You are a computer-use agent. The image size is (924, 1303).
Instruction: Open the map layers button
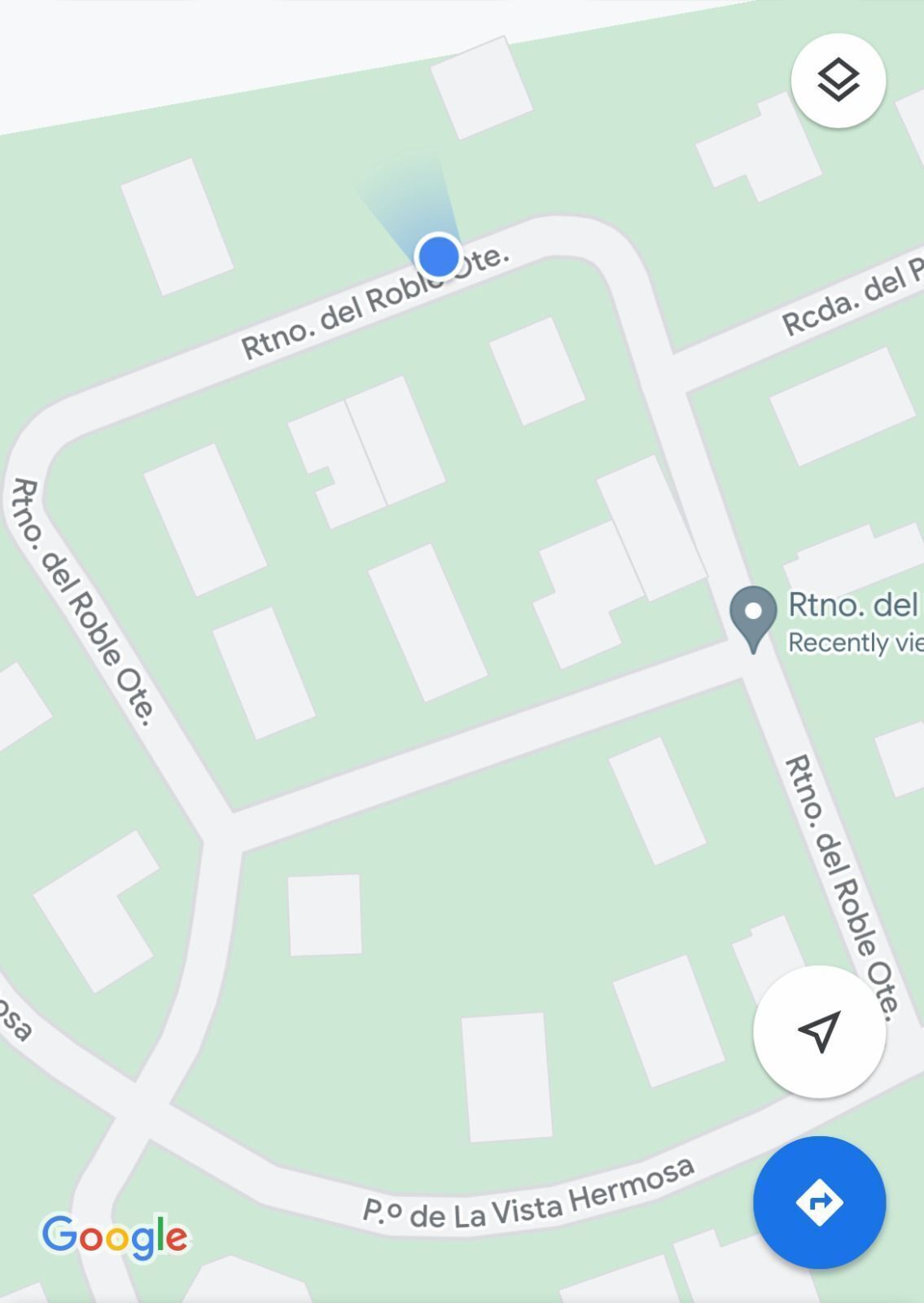pyautogui.click(x=838, y=81)
